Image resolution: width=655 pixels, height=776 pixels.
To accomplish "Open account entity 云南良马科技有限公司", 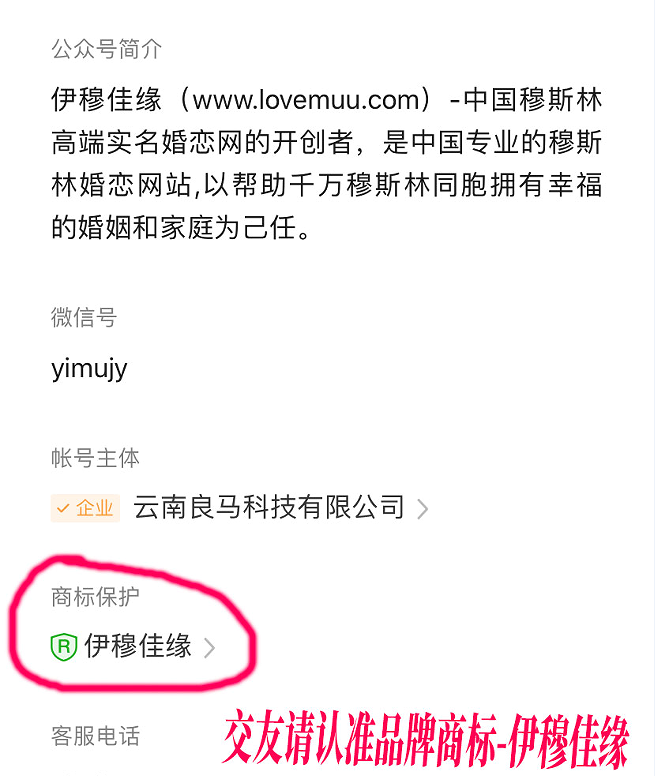I will point(268,507).
